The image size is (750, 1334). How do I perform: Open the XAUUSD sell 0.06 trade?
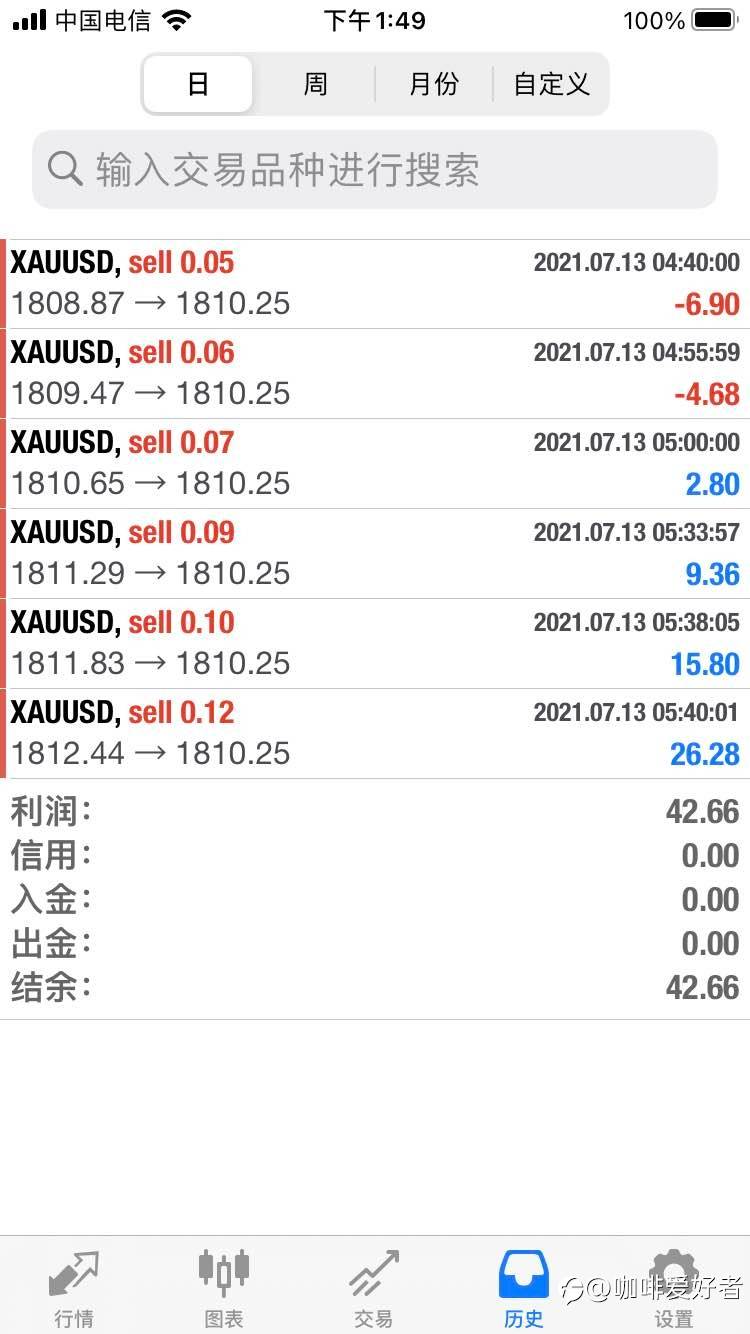(x=375, y=374)
